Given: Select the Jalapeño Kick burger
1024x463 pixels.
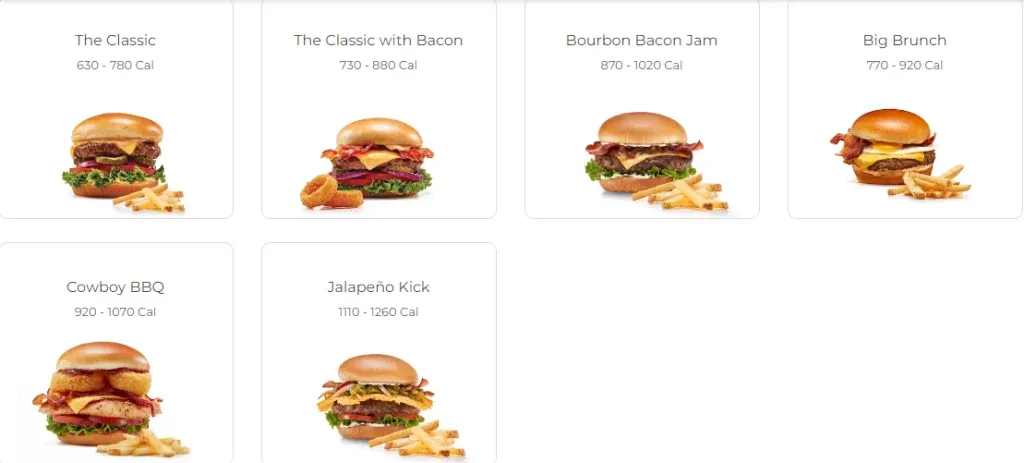Looking at the screenshot, I should (378, 355).
